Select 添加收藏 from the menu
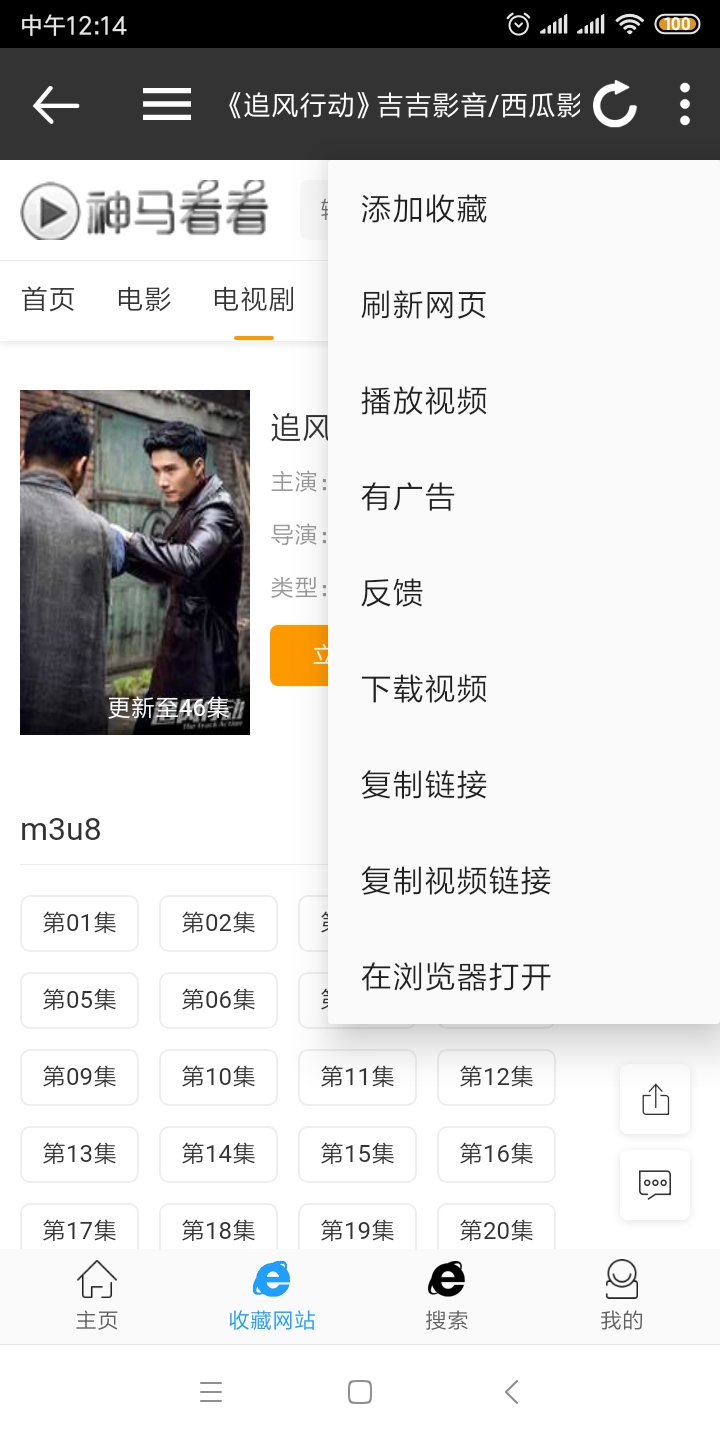Viewport: 720px width, 1440px height. 424,209
